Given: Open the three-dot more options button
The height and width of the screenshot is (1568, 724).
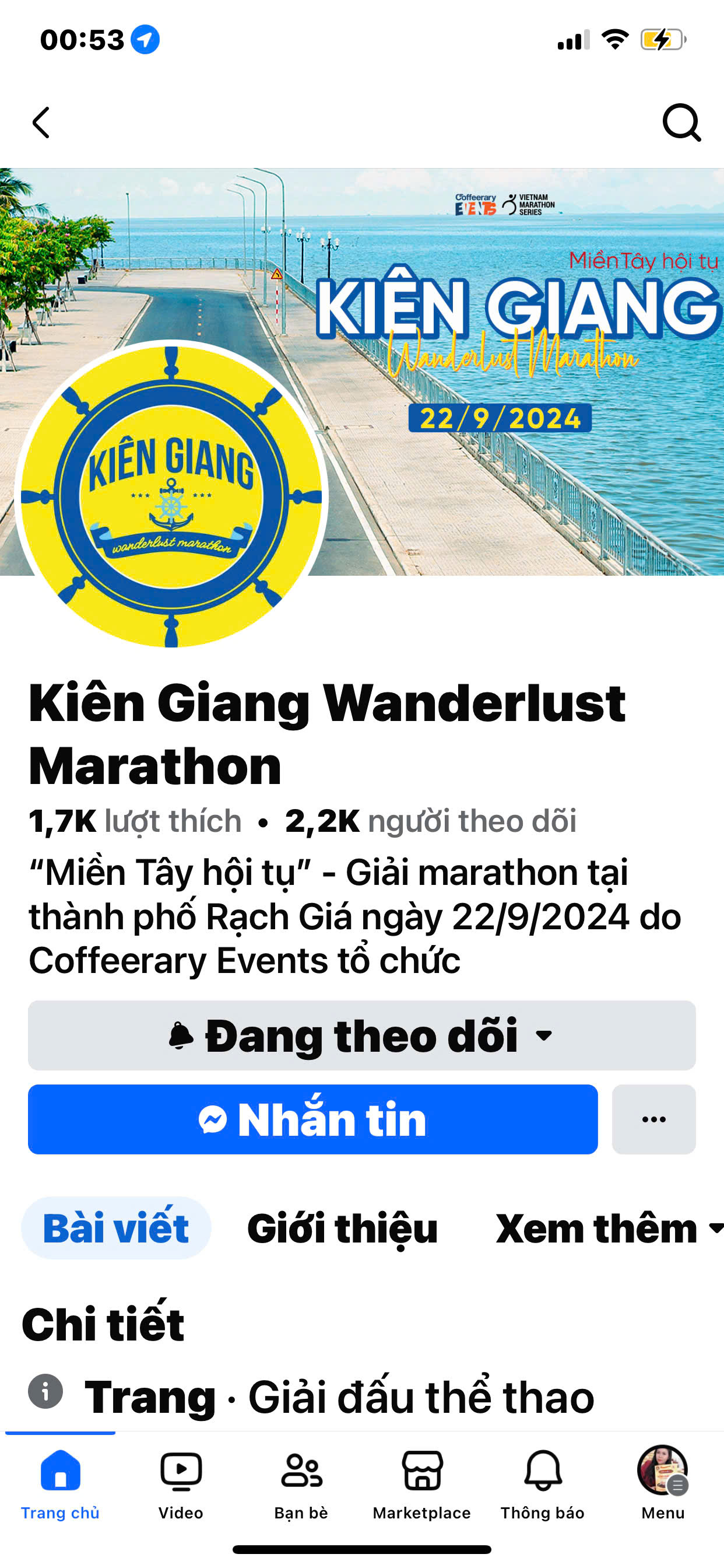Looking at the screenshot, I should click(x=653, y=1119).
